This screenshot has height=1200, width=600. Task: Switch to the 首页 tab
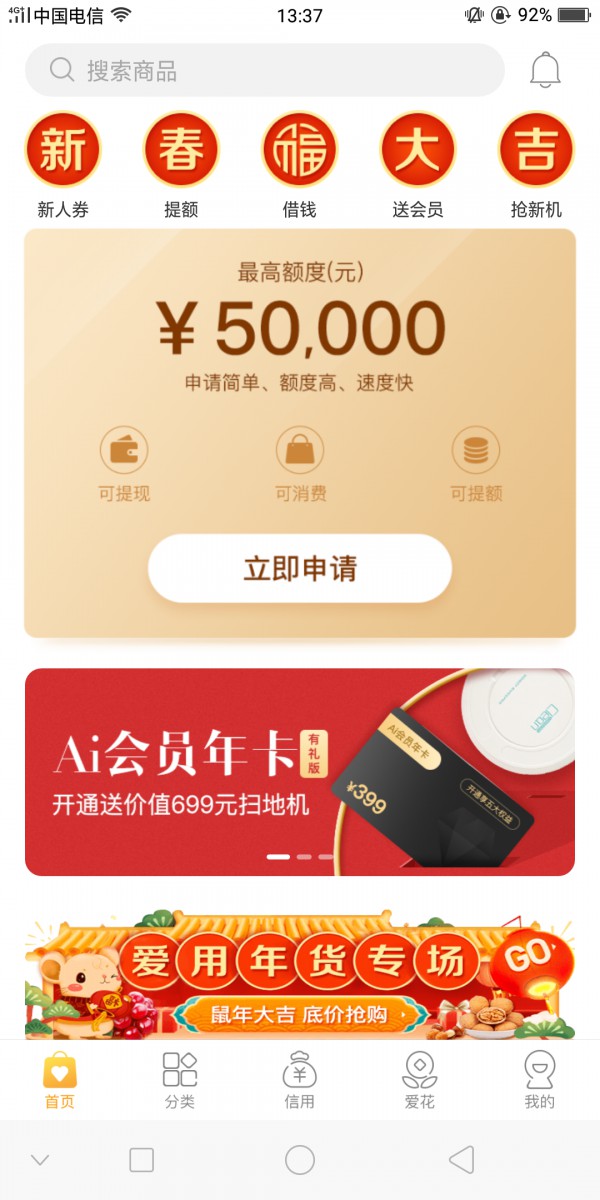click(60, 1081)
